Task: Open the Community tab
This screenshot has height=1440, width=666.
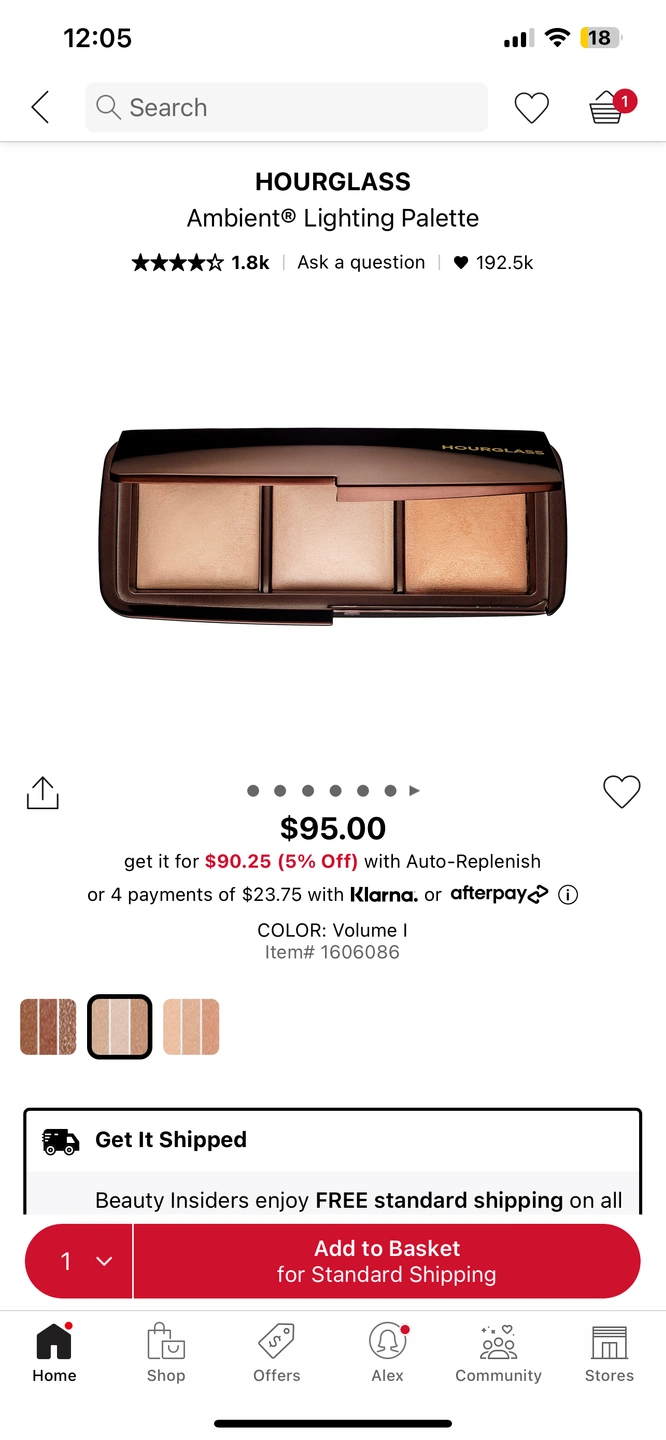Action: coord(498,1354)
